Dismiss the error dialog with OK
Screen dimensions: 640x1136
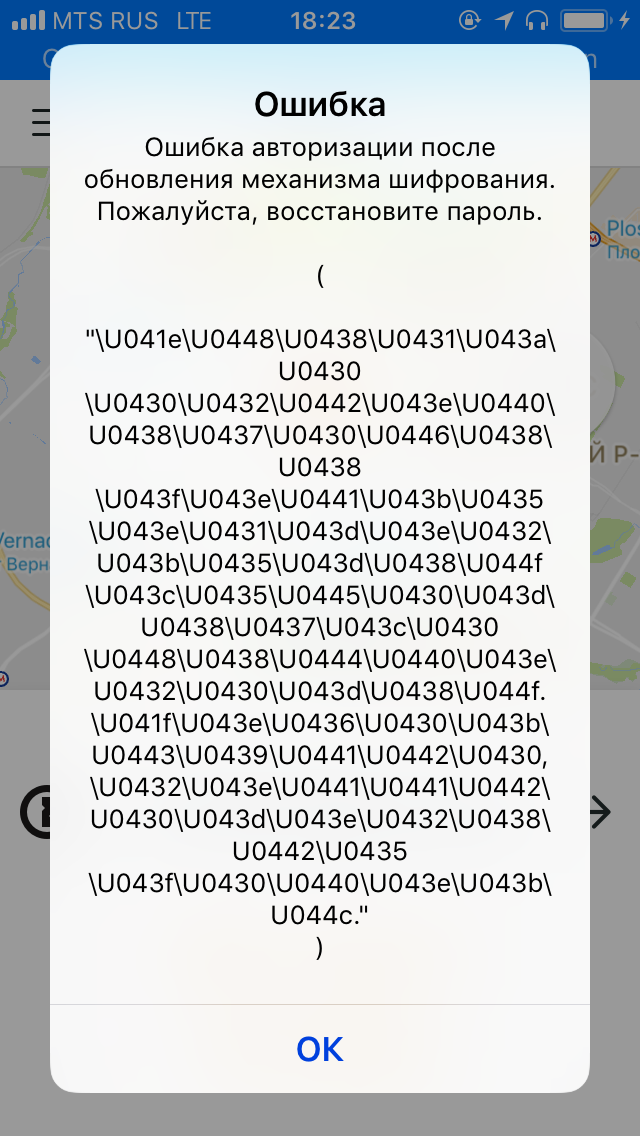[x=320, y=1049]
